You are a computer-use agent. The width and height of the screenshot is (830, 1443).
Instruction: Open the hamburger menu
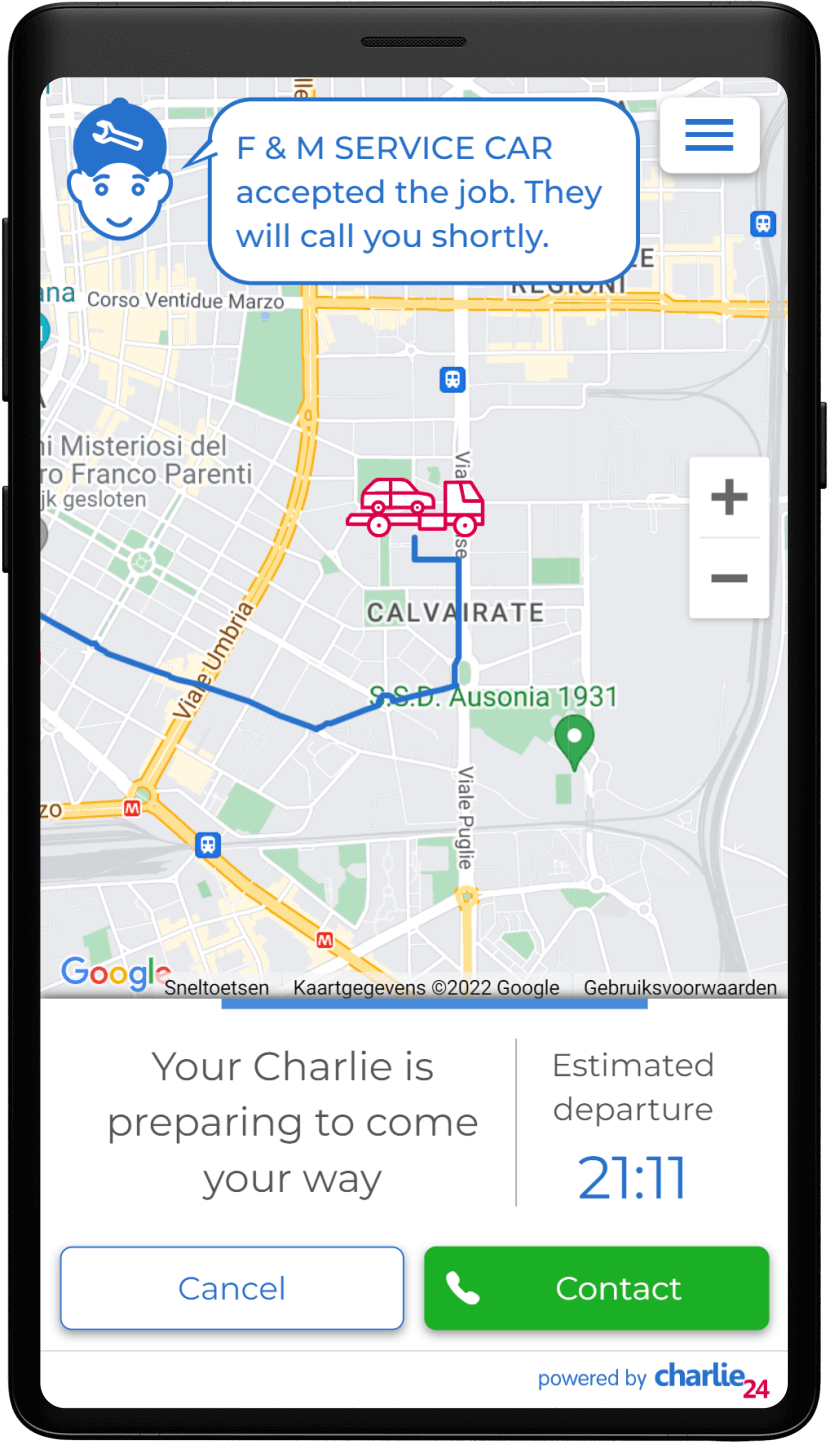pyautogui.click(x=709, y=135)
